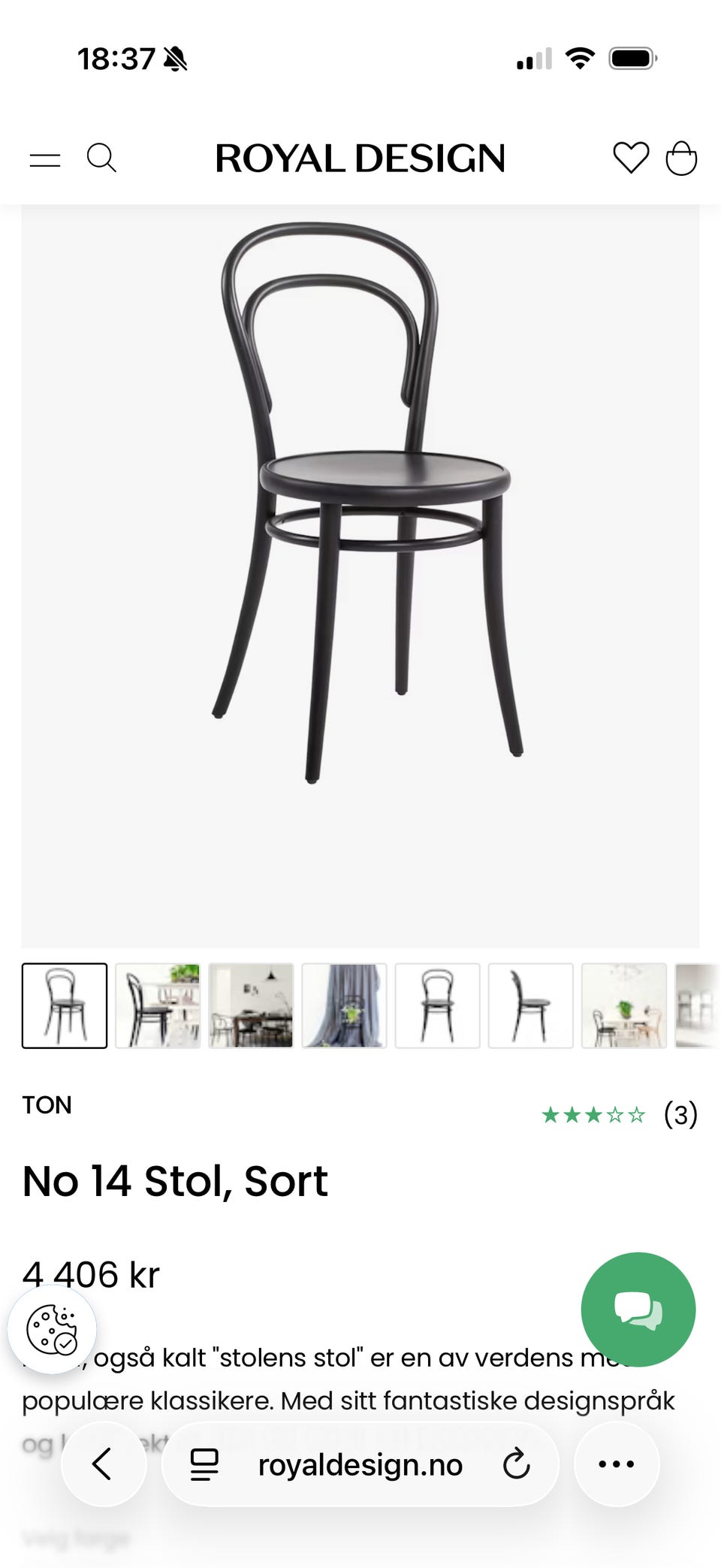Open the wishlist heart icon

click(630, 159)
